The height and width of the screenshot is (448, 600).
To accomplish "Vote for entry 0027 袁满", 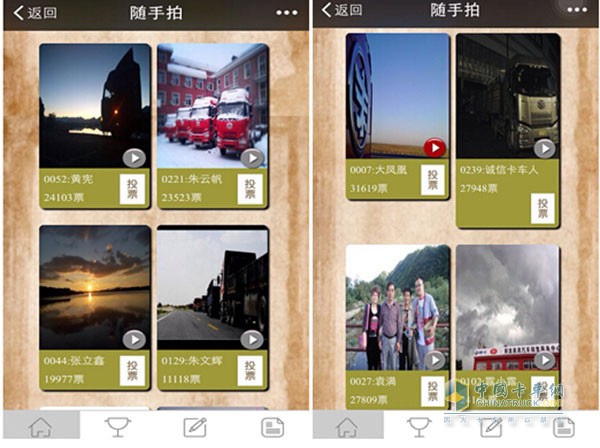I will coord(432,390).
